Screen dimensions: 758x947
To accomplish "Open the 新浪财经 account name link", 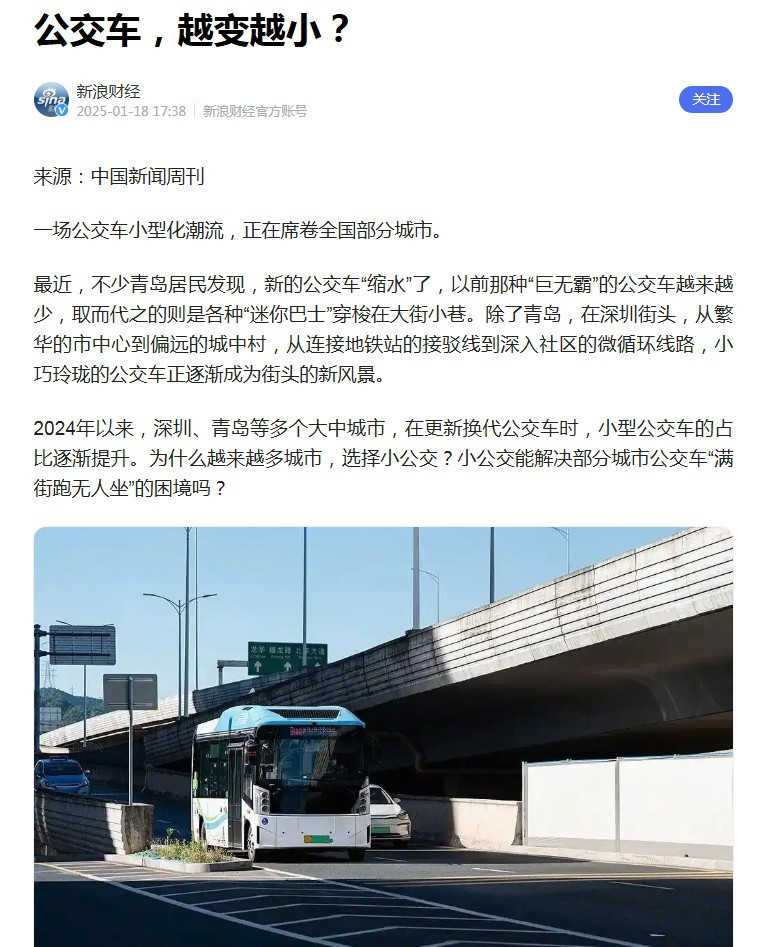I will pyautogui.click(x=108, y=91).
